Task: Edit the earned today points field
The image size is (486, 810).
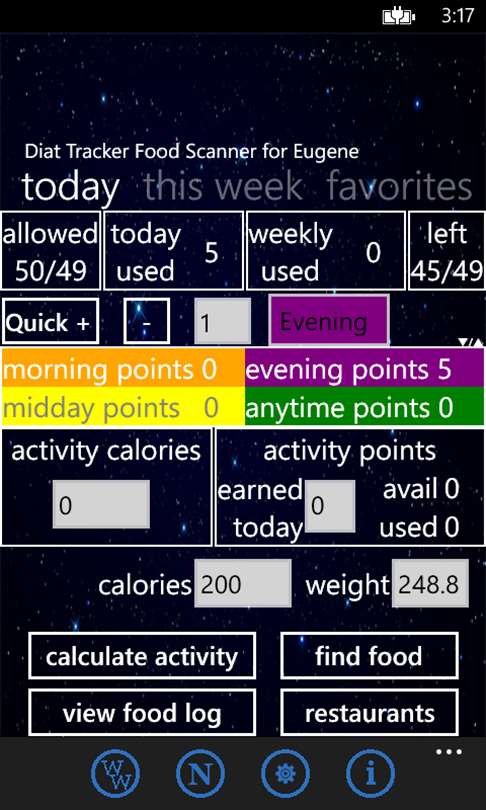Action: (x=330, y=506)
